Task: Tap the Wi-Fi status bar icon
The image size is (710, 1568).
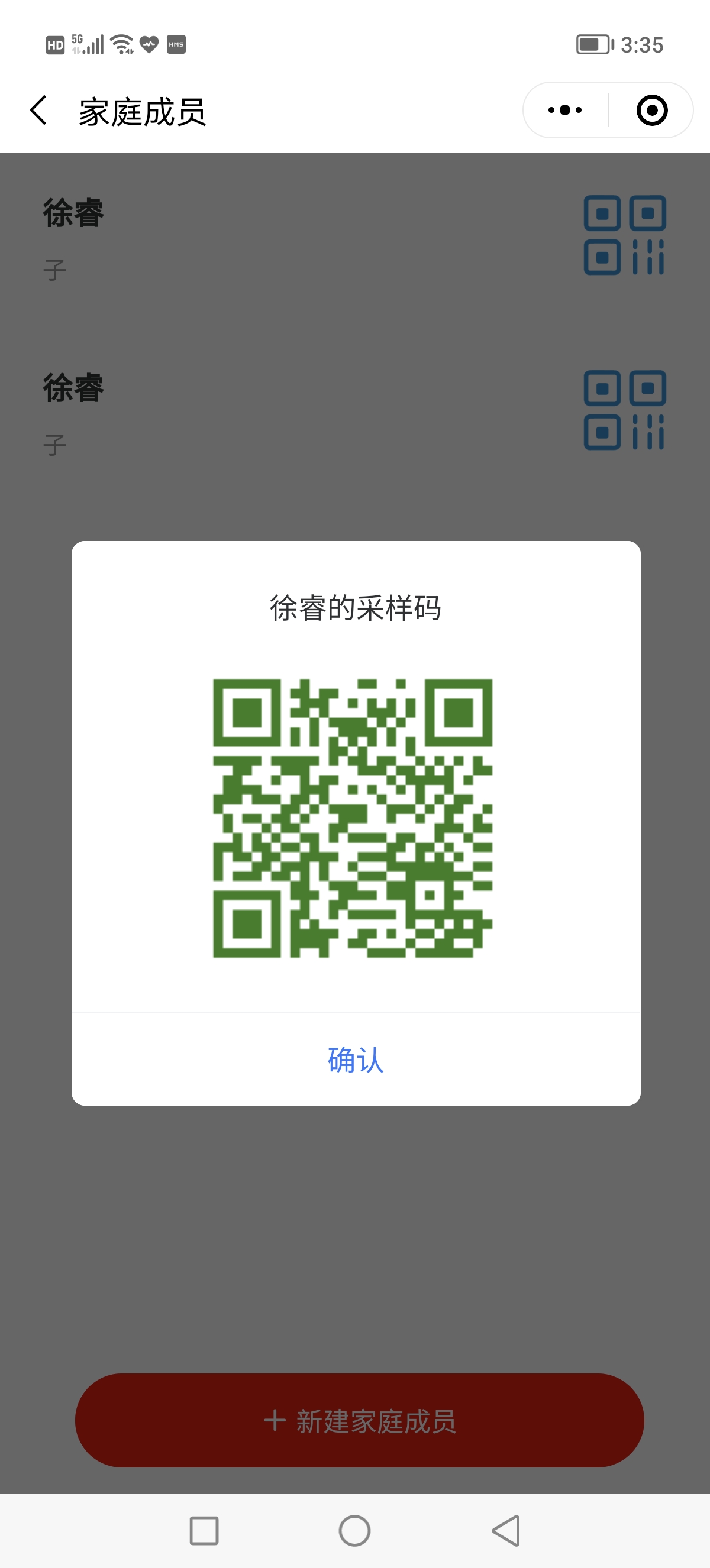Action: click(120, 43)
